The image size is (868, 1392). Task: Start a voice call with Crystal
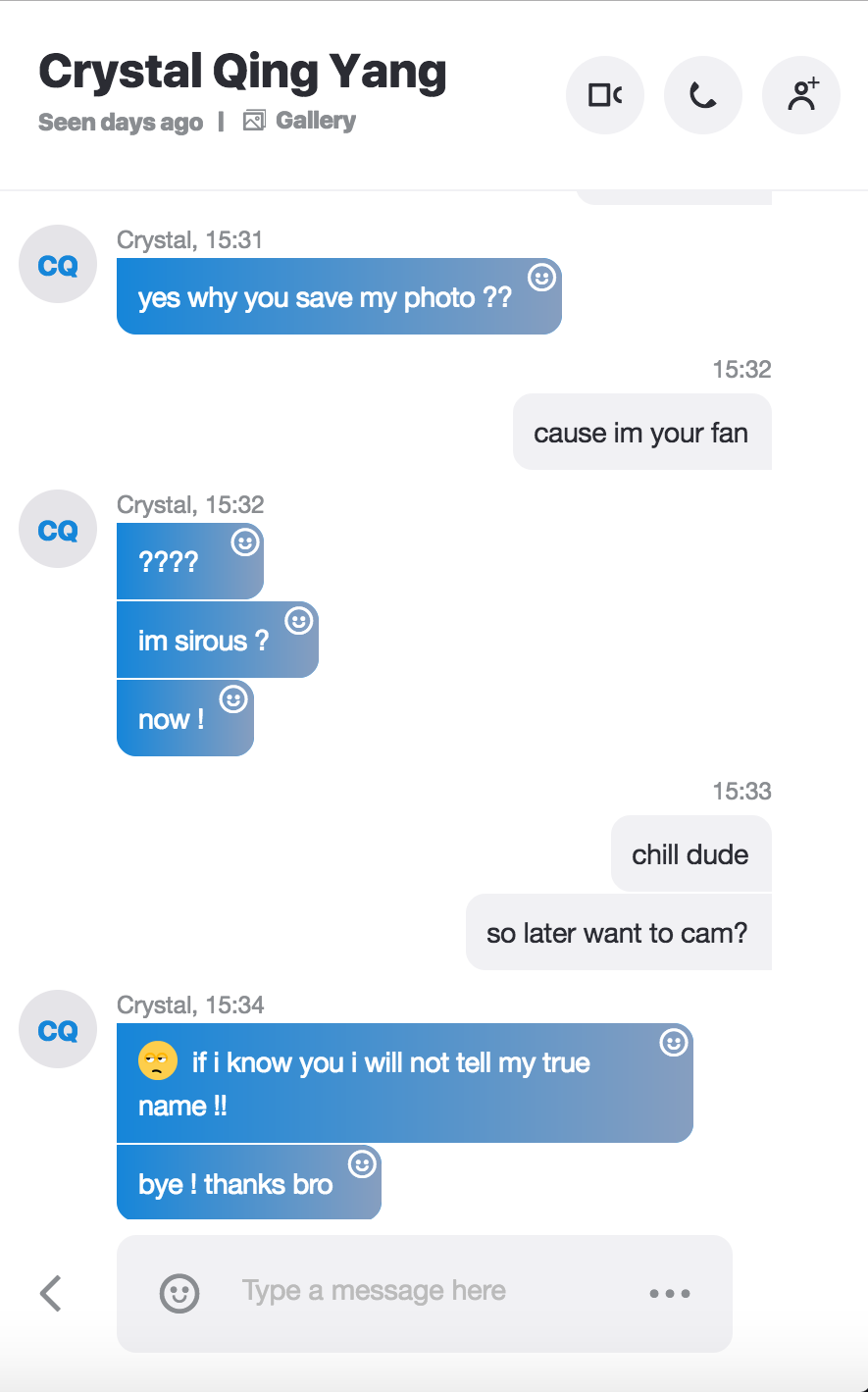(703, 95)
